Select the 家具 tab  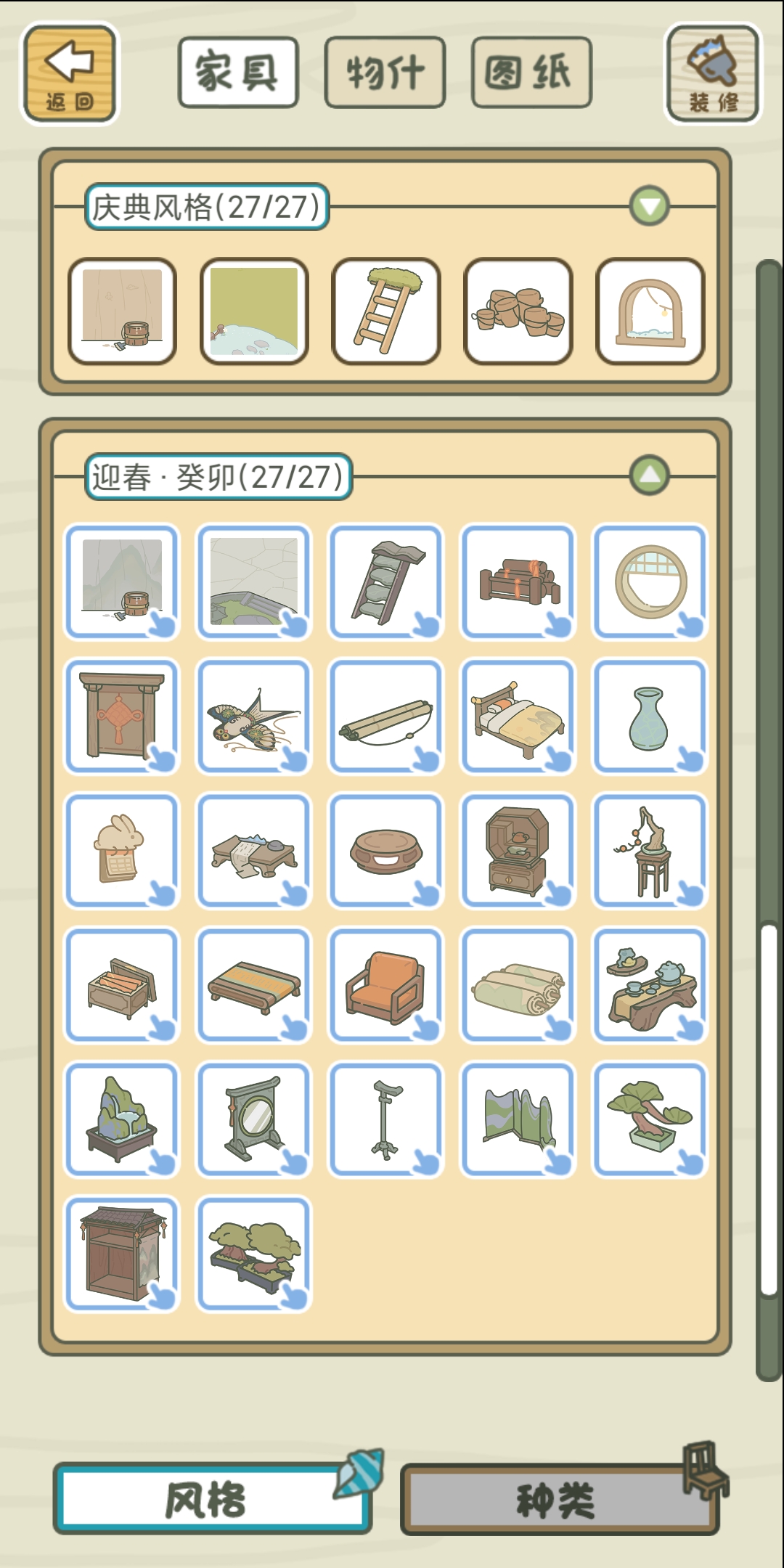[x=238, y=73]
